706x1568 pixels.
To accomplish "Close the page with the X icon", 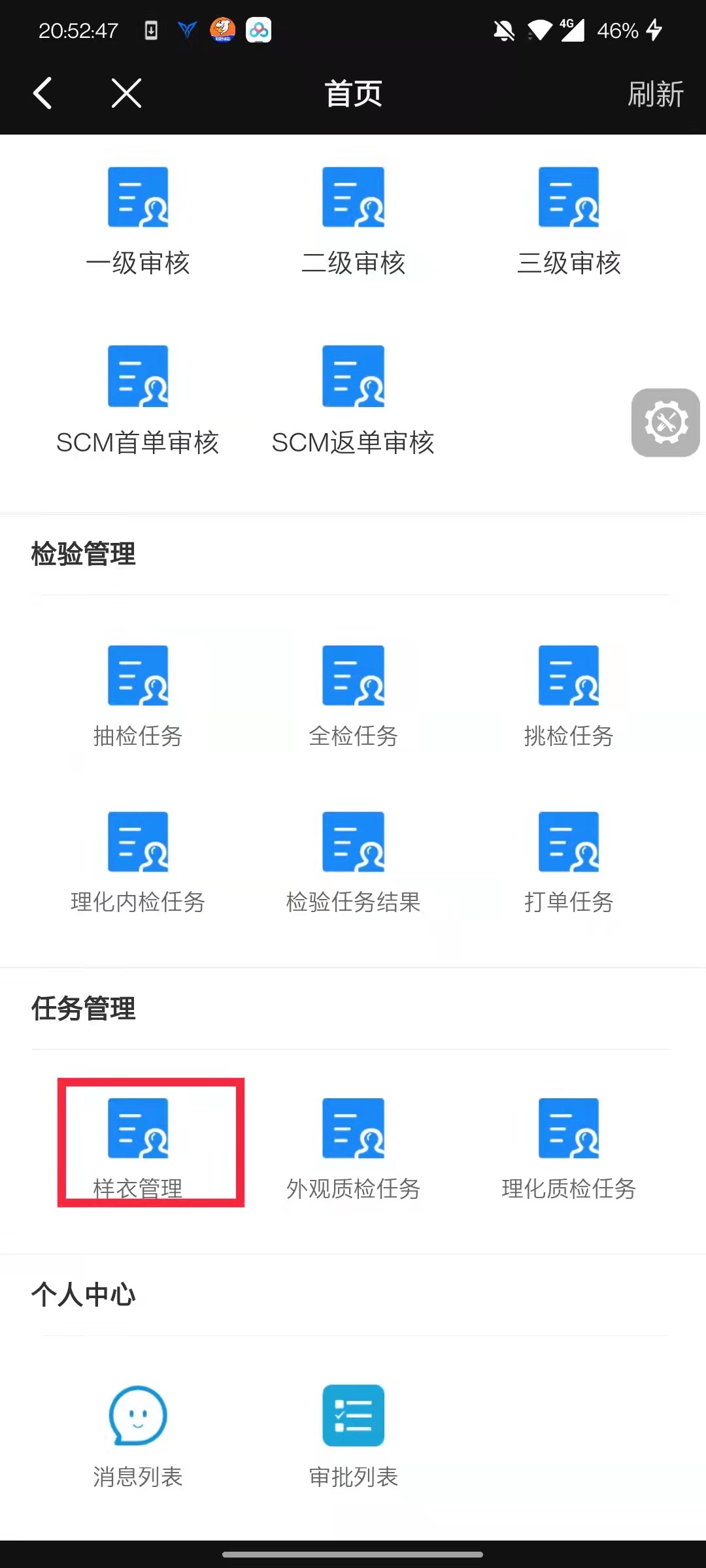I will pos(126,93).
